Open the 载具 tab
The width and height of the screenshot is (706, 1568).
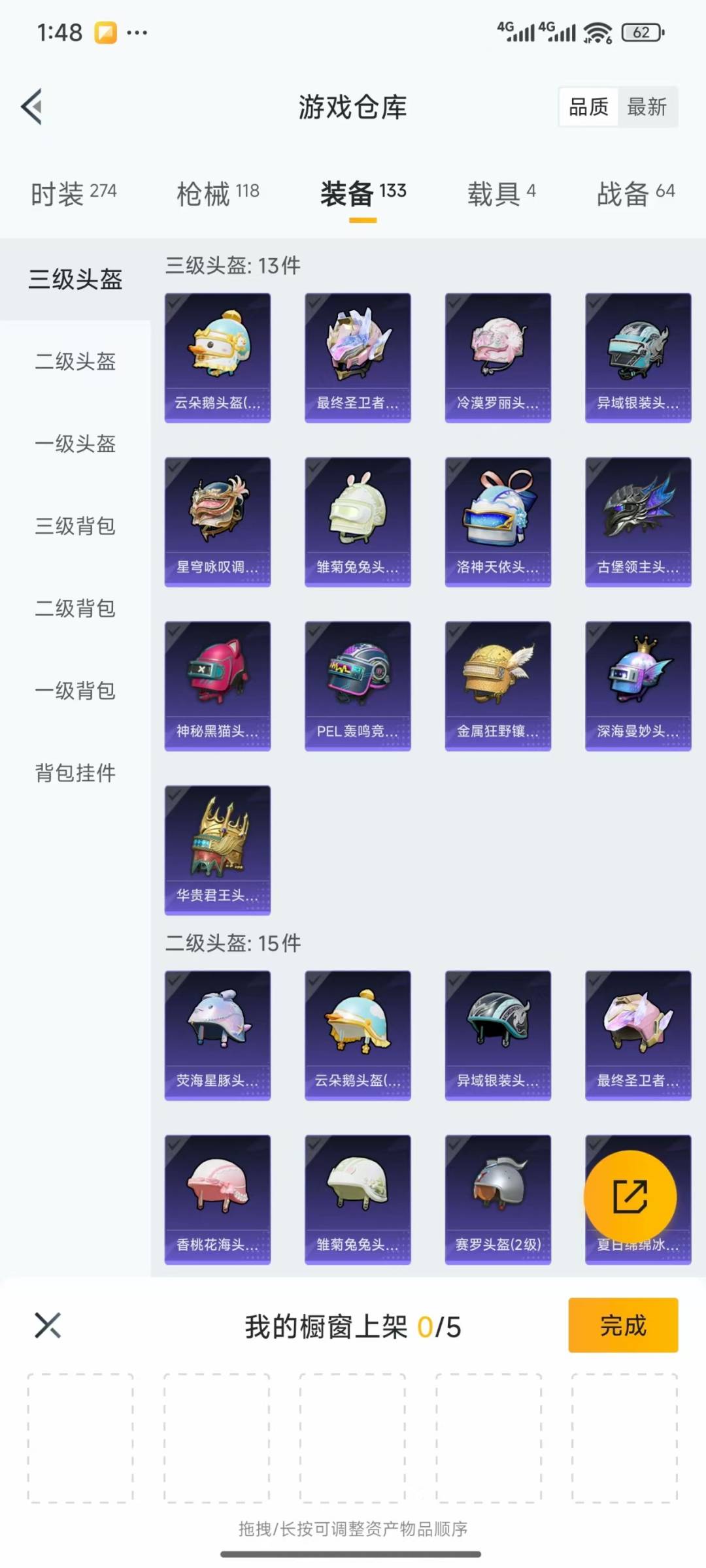pyautogui.click(x=501, y=193)
